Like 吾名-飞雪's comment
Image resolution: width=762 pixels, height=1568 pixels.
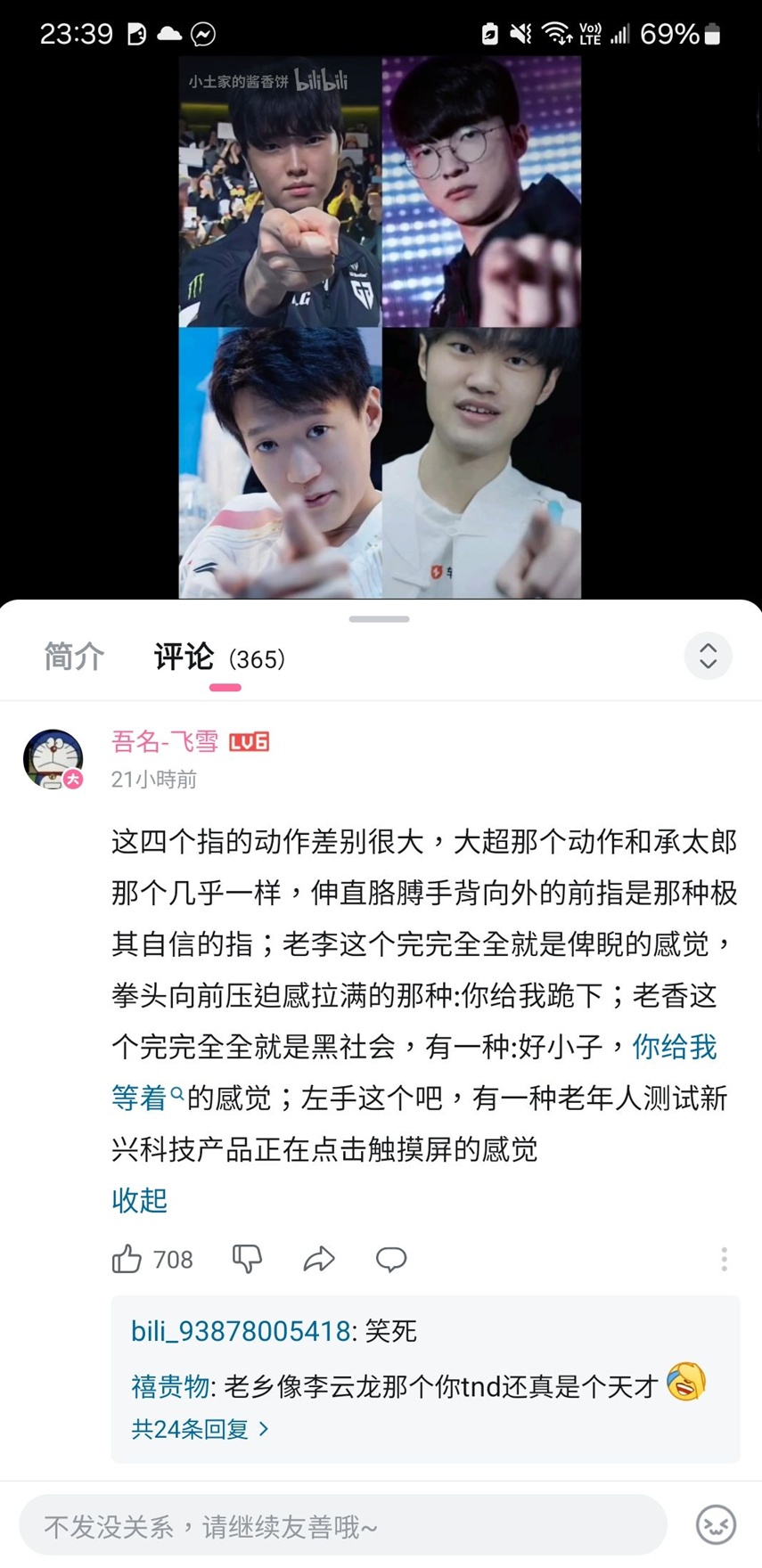pos(127,1259)
